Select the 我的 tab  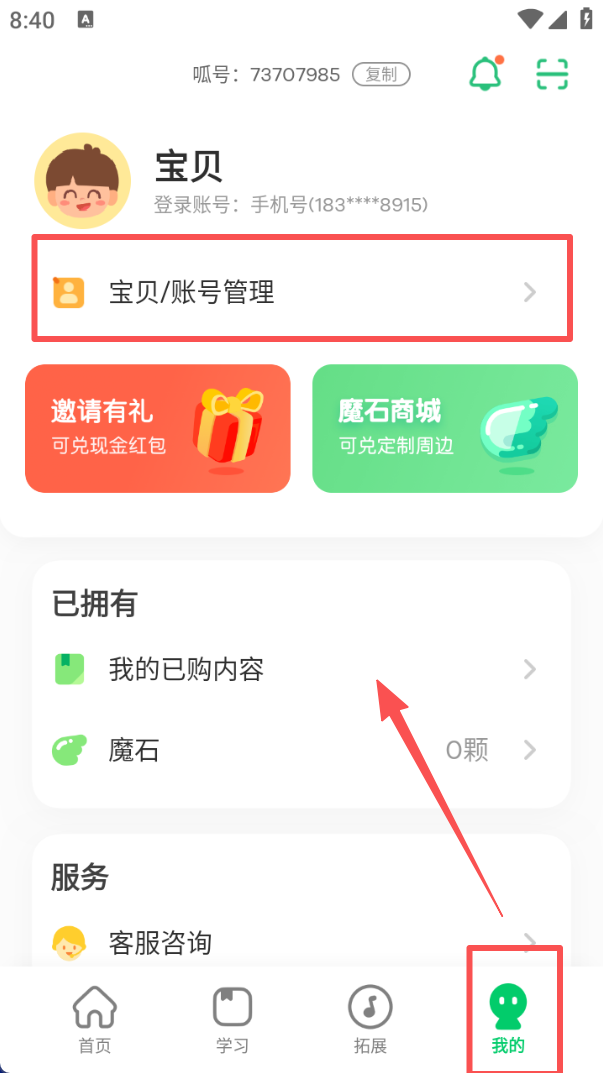(x=508, y=1020)
